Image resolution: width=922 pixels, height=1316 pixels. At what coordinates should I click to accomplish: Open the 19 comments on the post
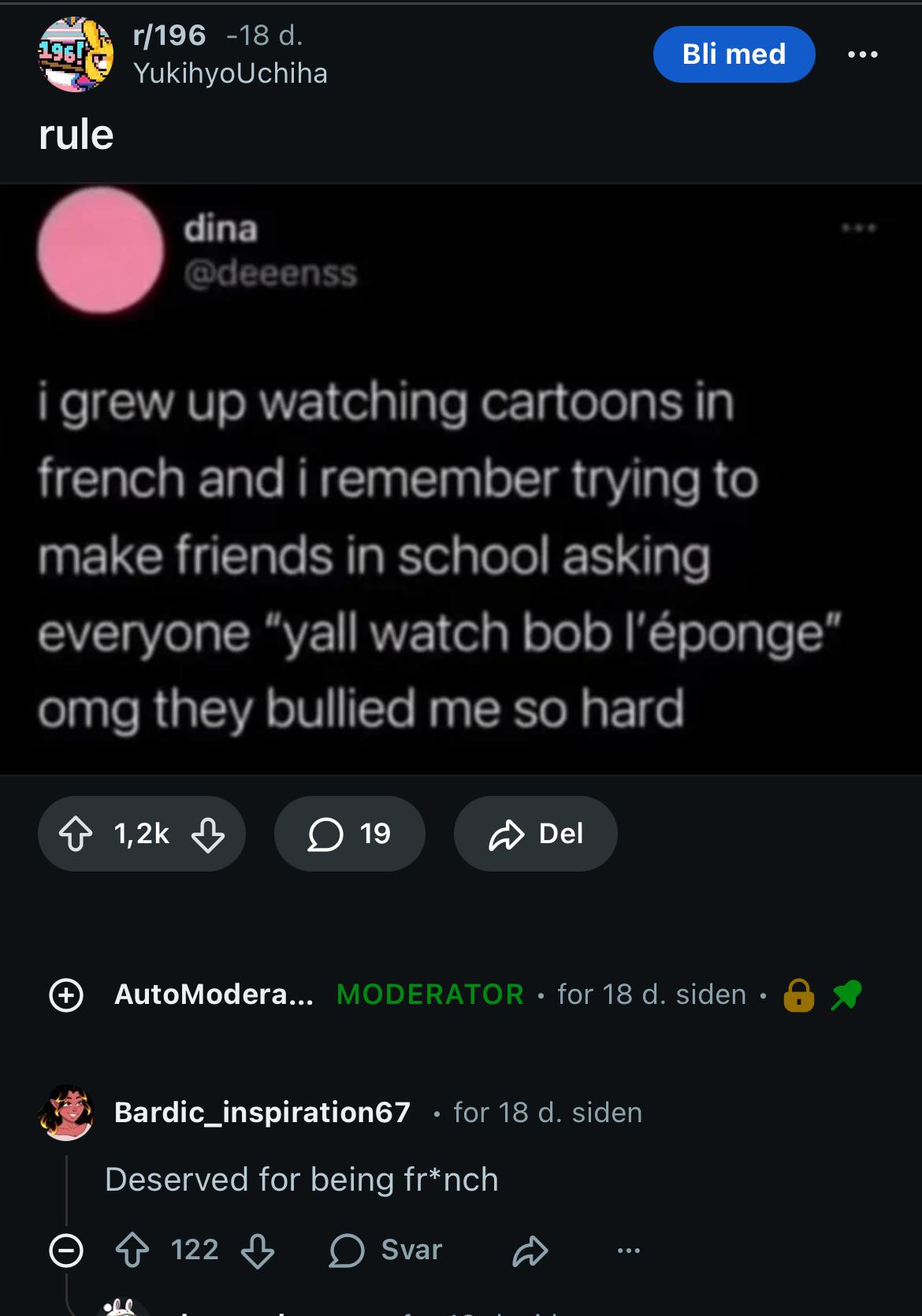(x=349, y=834)
